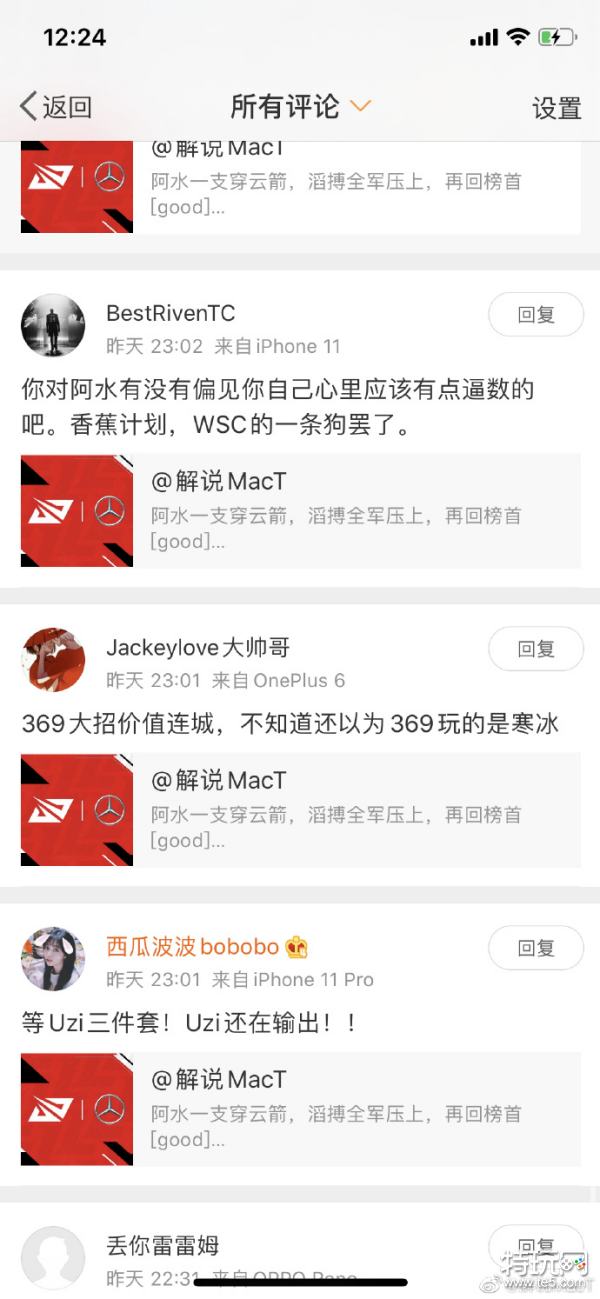Open BestRivenTC's profile avatar

pos(53,325)
